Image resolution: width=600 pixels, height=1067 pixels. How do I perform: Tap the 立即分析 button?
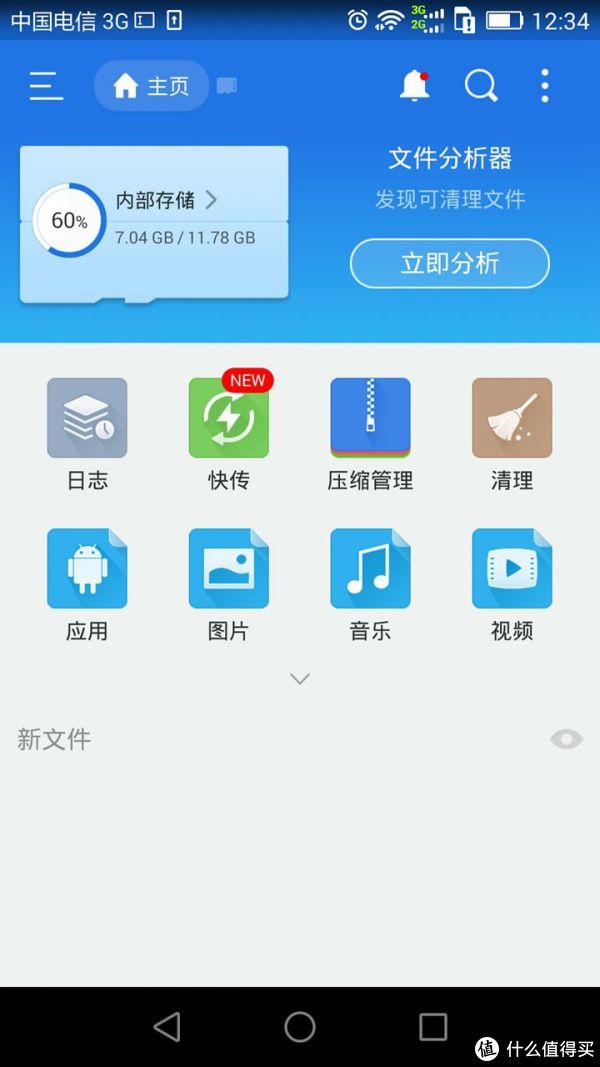point(450,263)
